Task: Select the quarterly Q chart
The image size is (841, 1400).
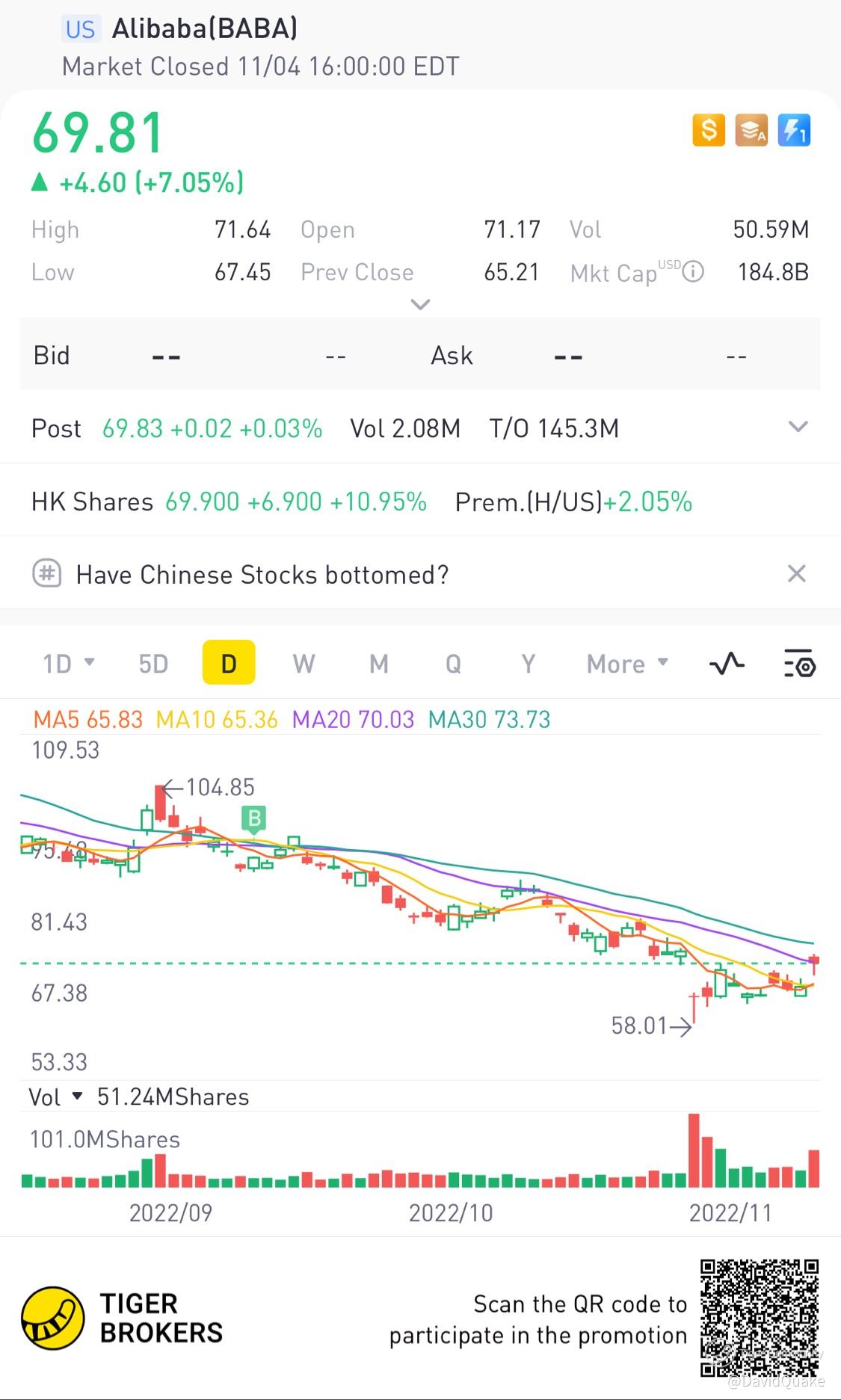Action: point(453,664)
